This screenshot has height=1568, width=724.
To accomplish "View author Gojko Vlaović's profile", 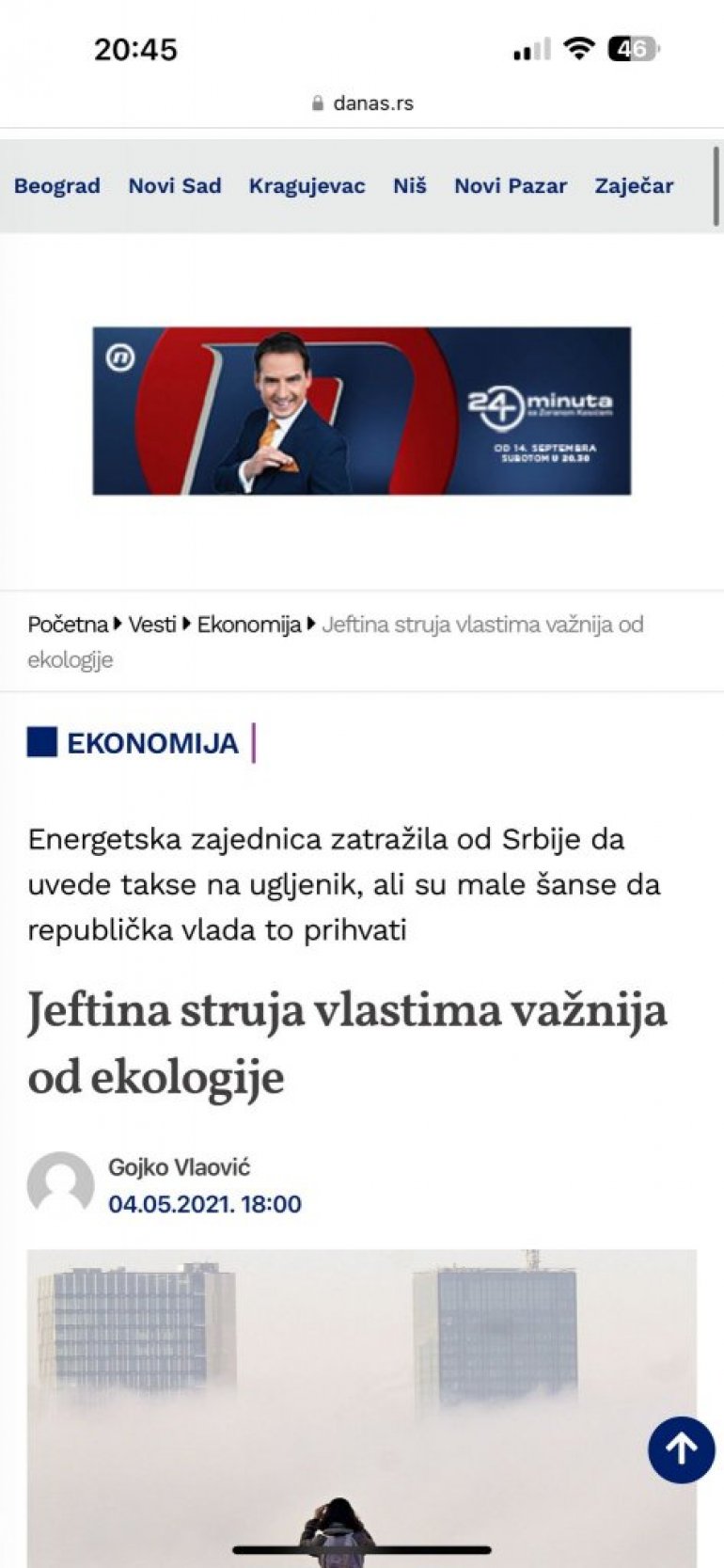I will coord(180,1167).
